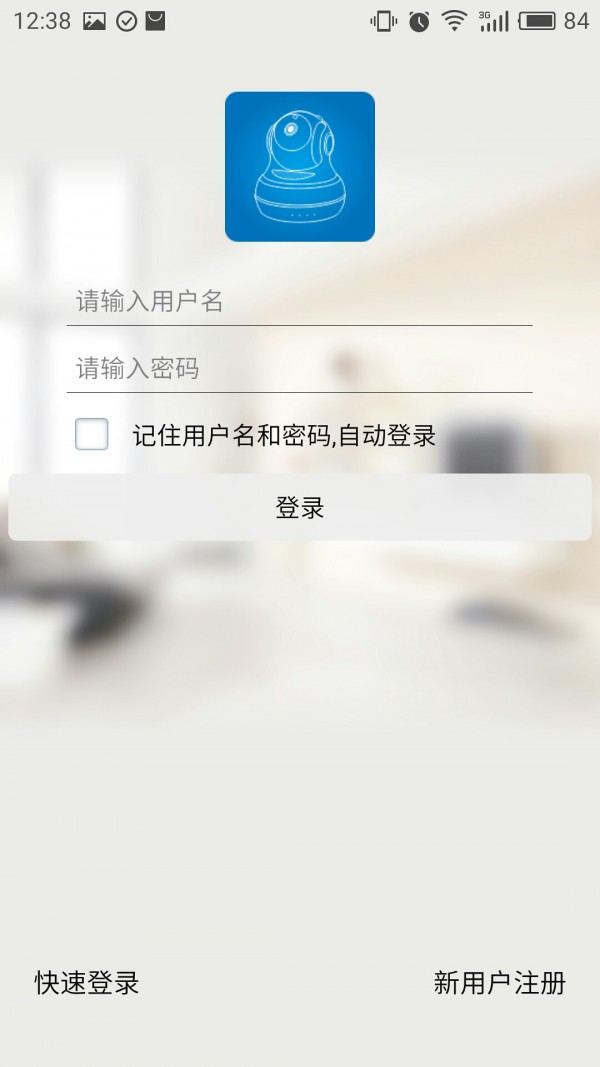Open 快速登录 quick login
This screenshot has width=600, height=1067.
(x=87, y=982)
